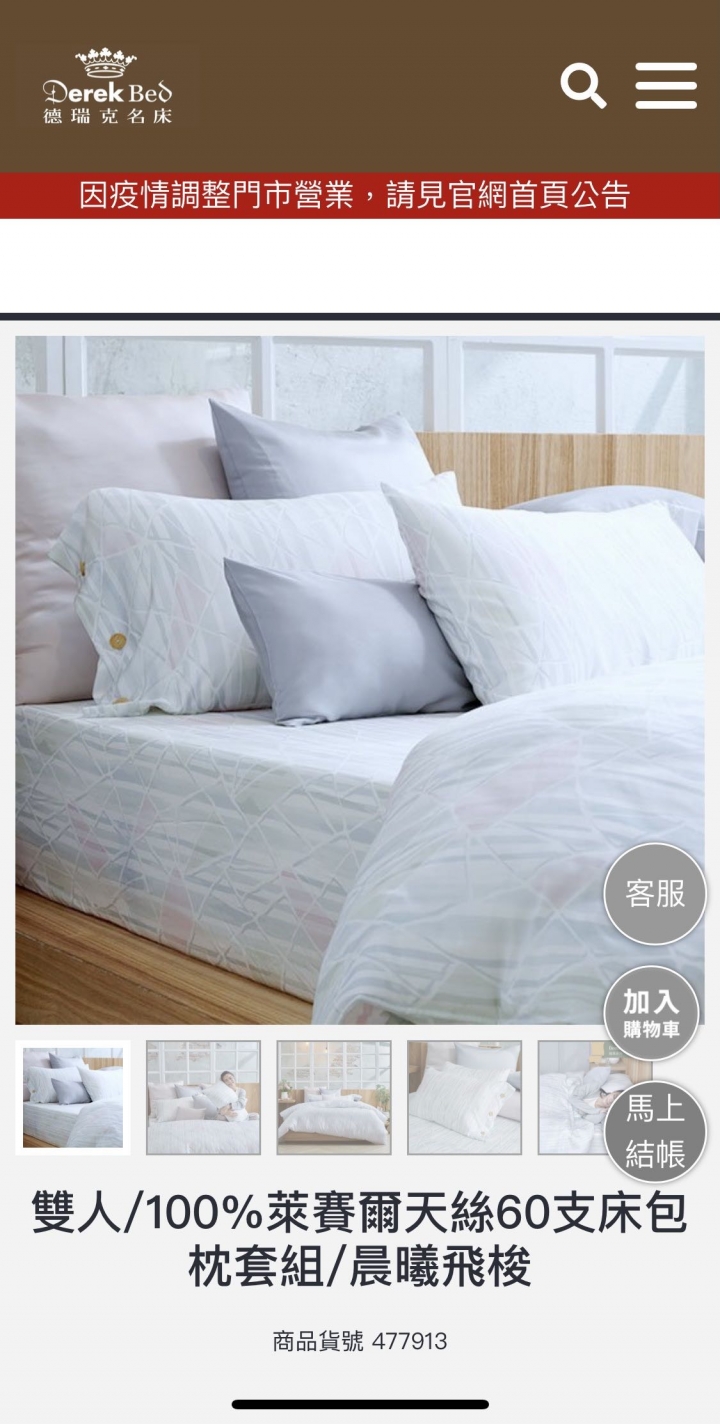720x1424 pixels.
Task: View thumbnail of woman sitting on bed
Action: (203, 1097)
